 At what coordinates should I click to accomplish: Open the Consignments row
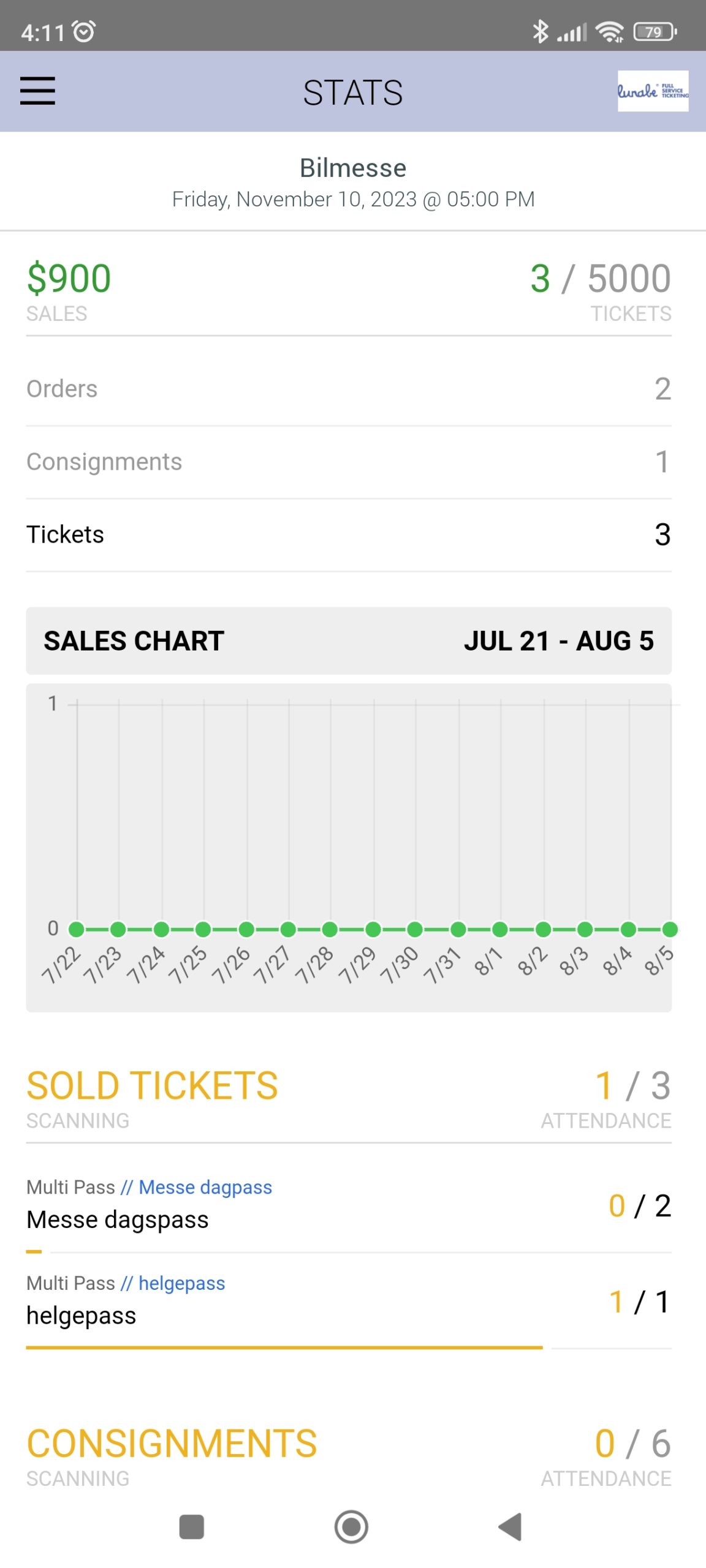pos(349,462)
